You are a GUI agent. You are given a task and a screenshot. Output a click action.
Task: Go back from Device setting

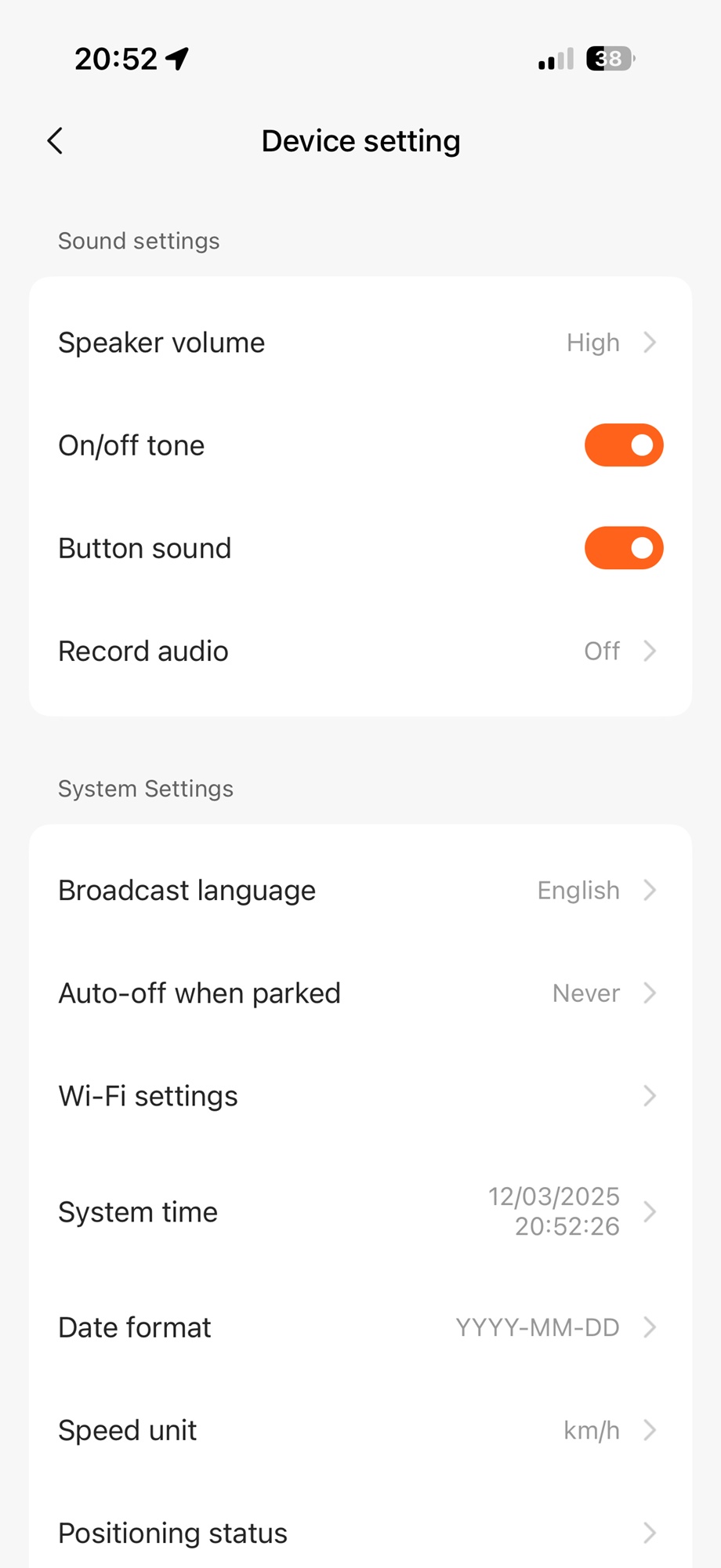(55, 141)
